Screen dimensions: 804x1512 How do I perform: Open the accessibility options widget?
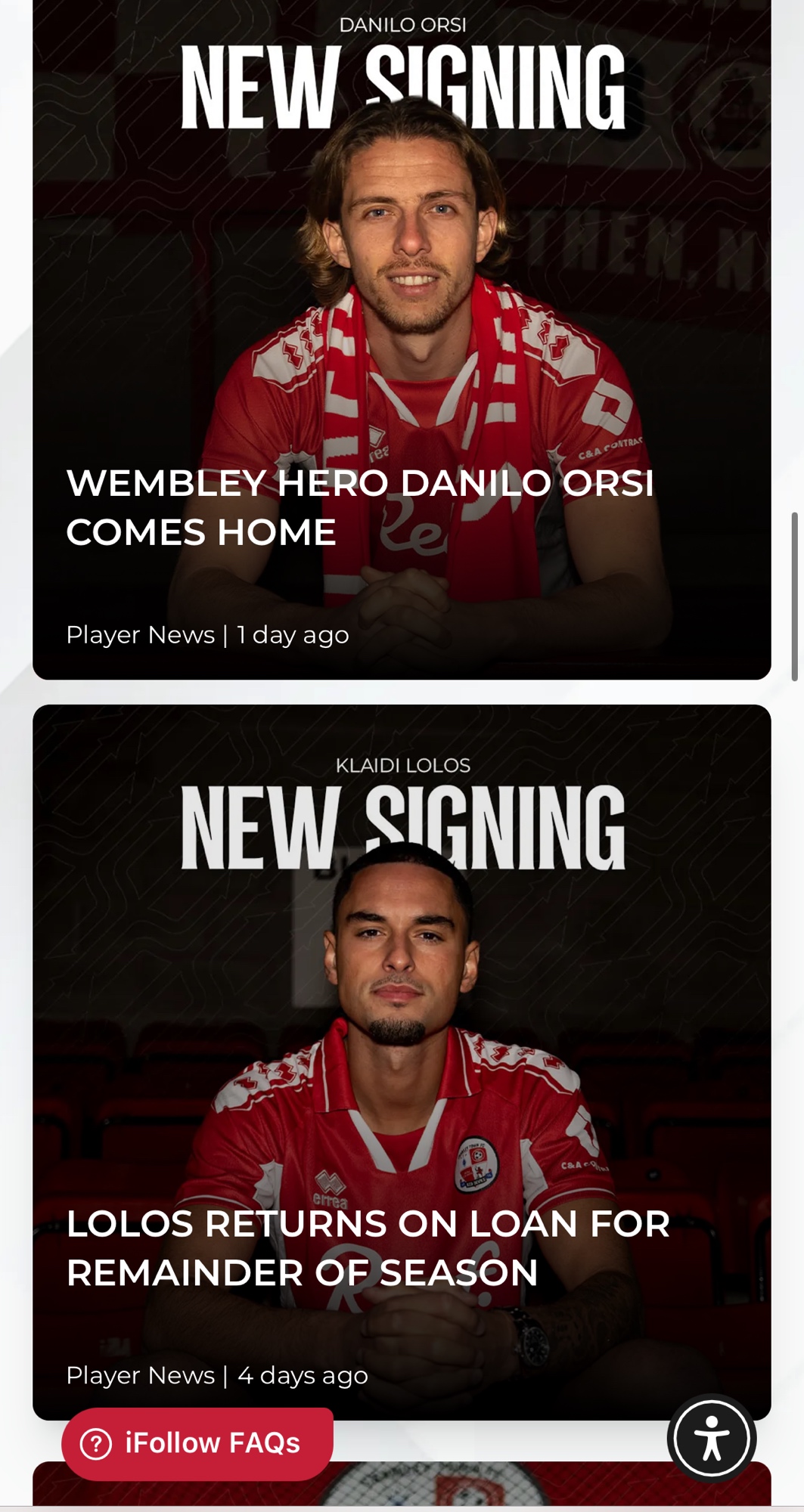point(711,1438)
